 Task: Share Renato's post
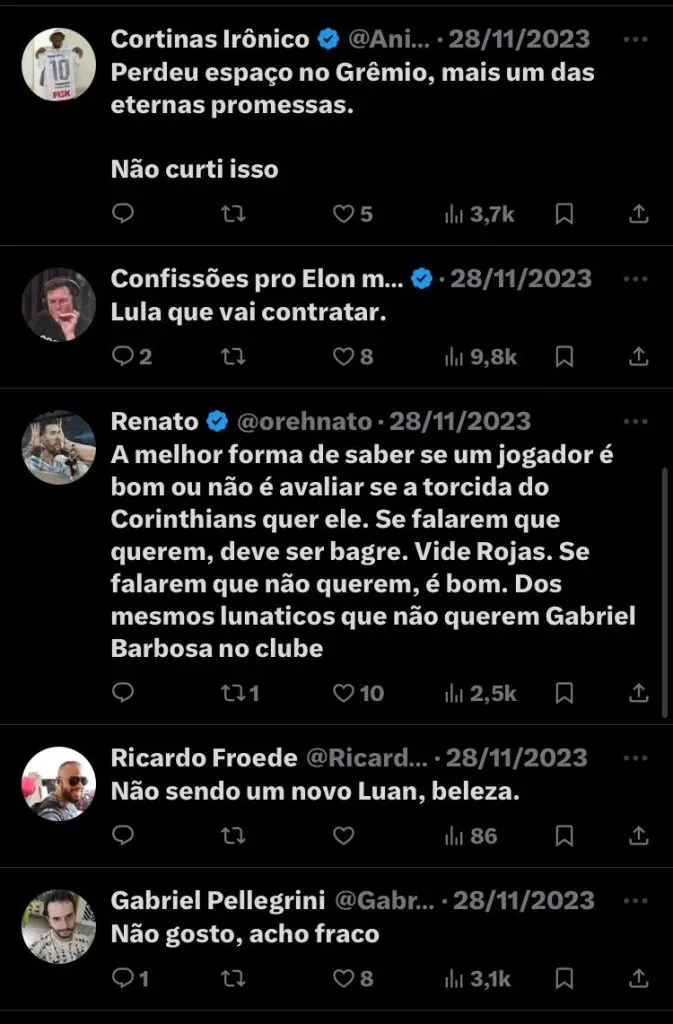[640, 692]
